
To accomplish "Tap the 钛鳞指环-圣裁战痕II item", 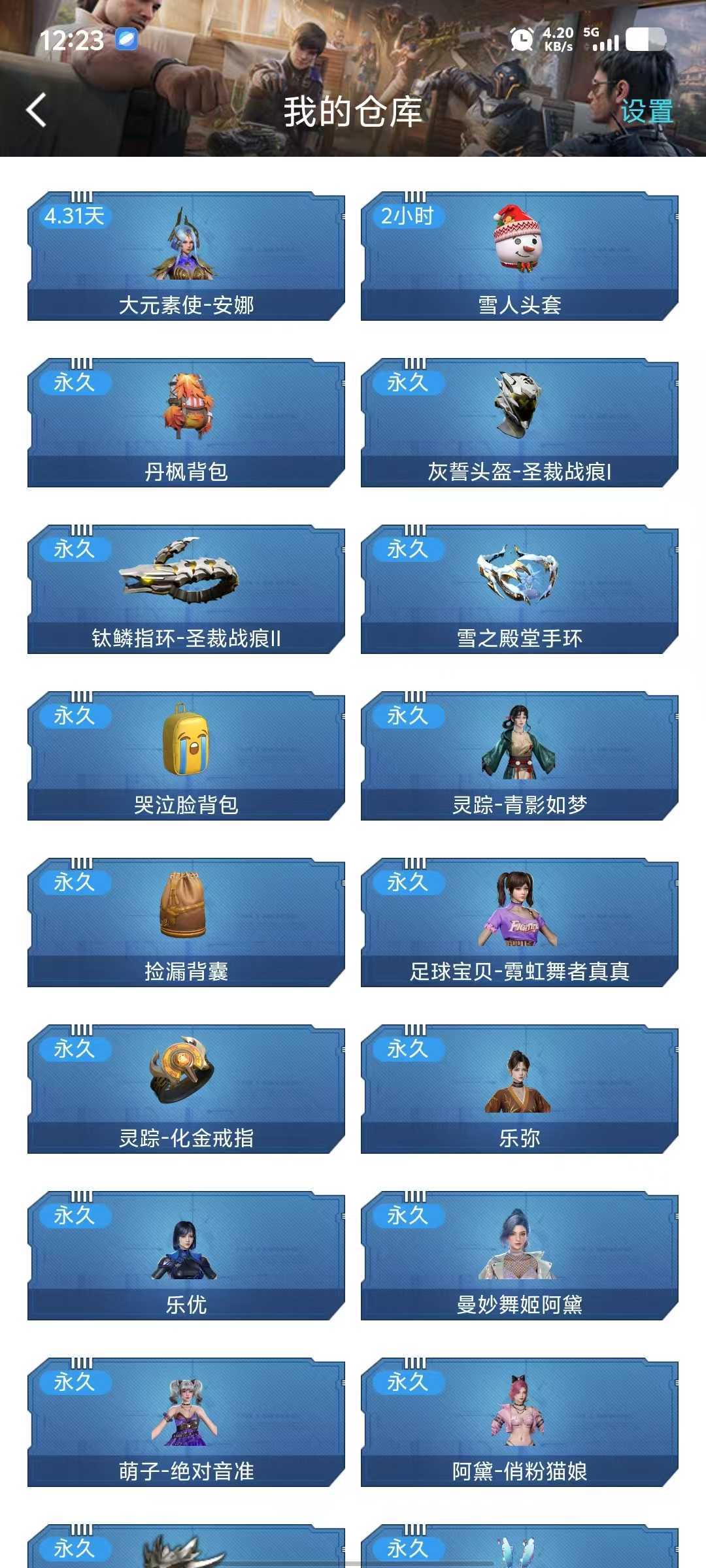I will click(x=186, y=589).
